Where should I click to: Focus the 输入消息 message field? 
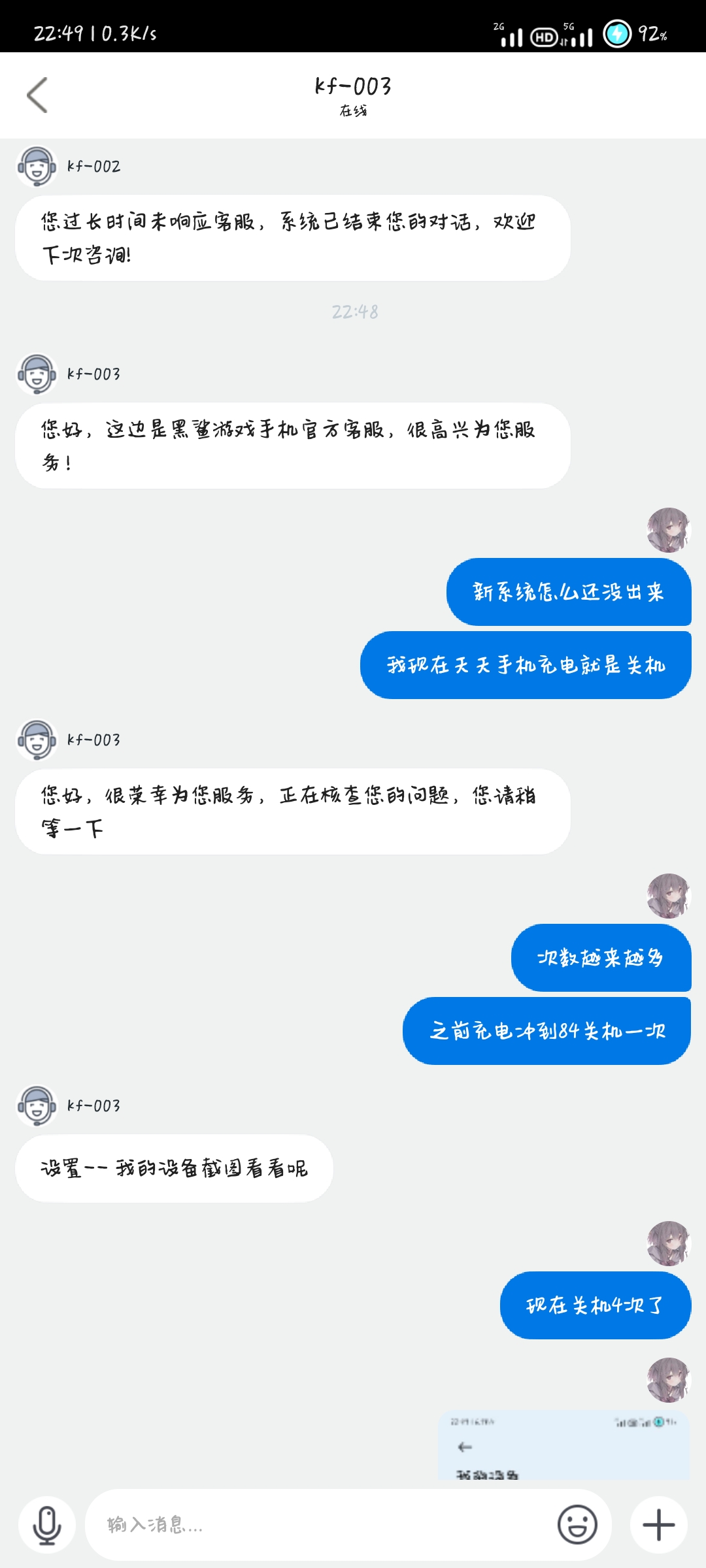[x=320, y=1525]
